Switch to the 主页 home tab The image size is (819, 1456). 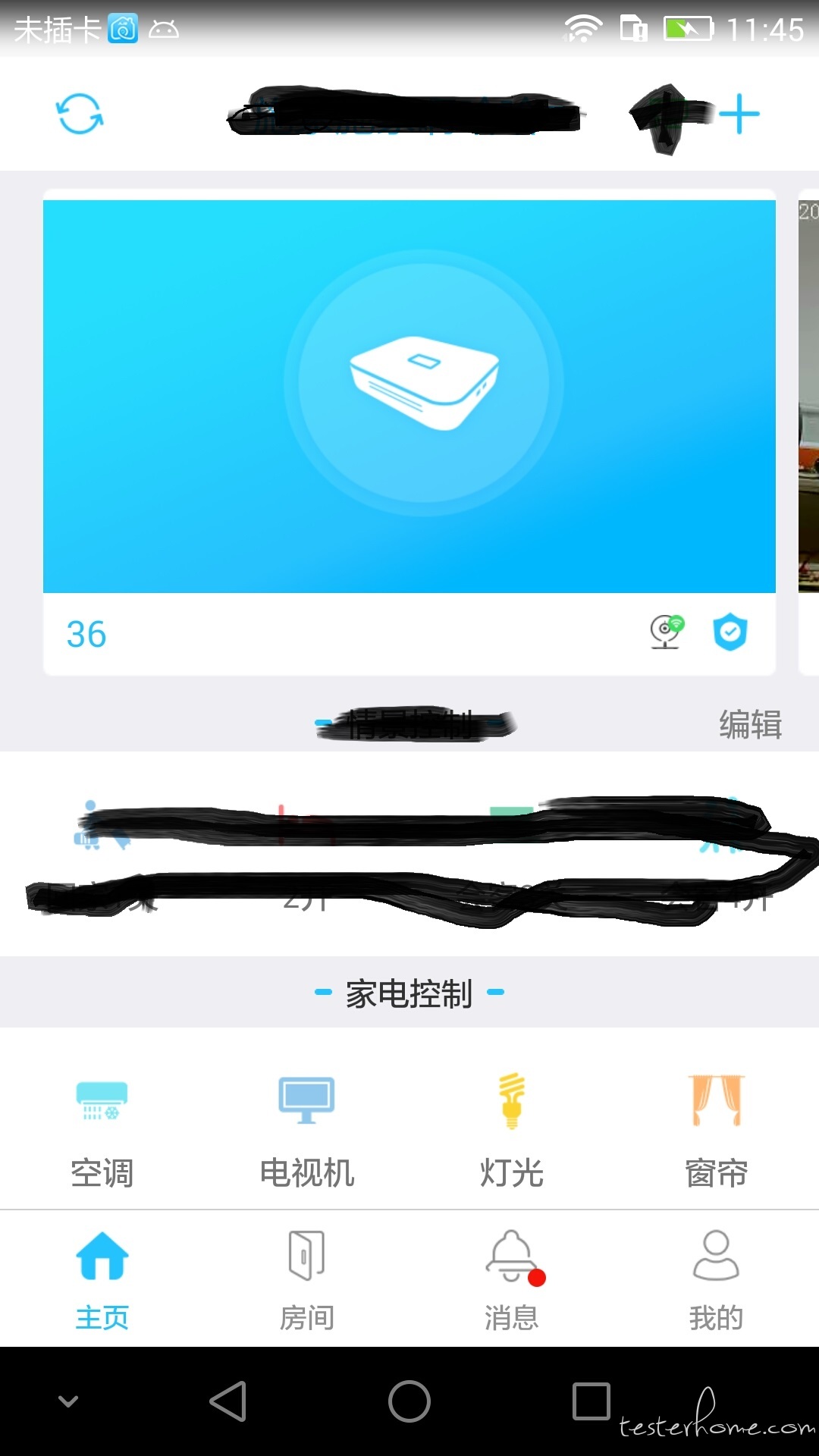click(102, 1279)
